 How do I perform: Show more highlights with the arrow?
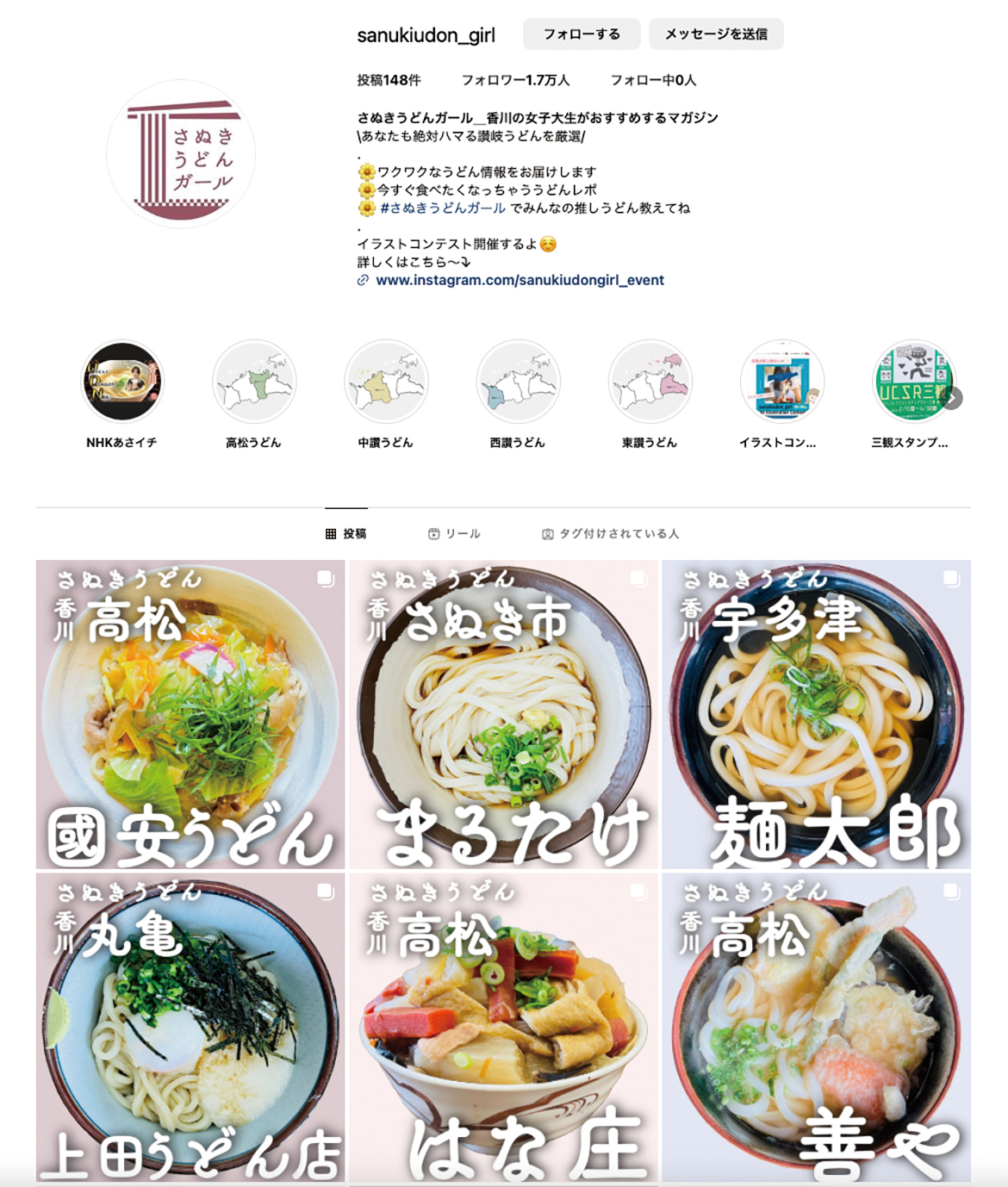(952, 398)
